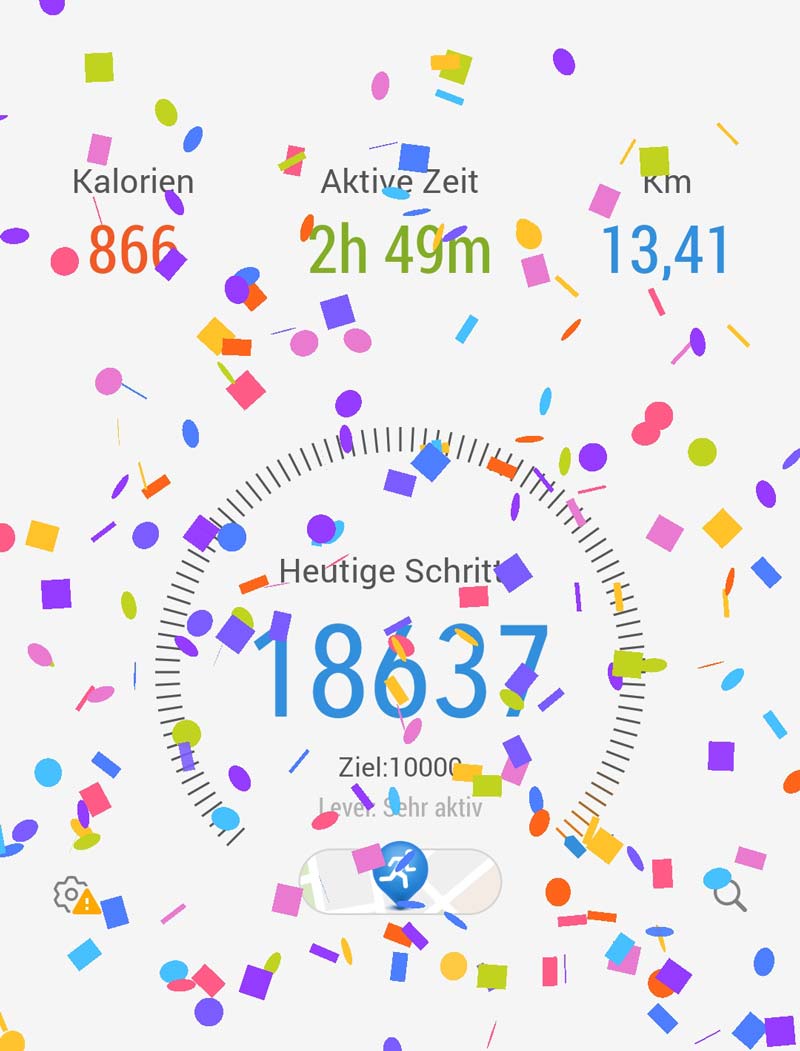Open the map activity tracking button
This screenshot has width=800, height=1051.
tap(400, 881)
